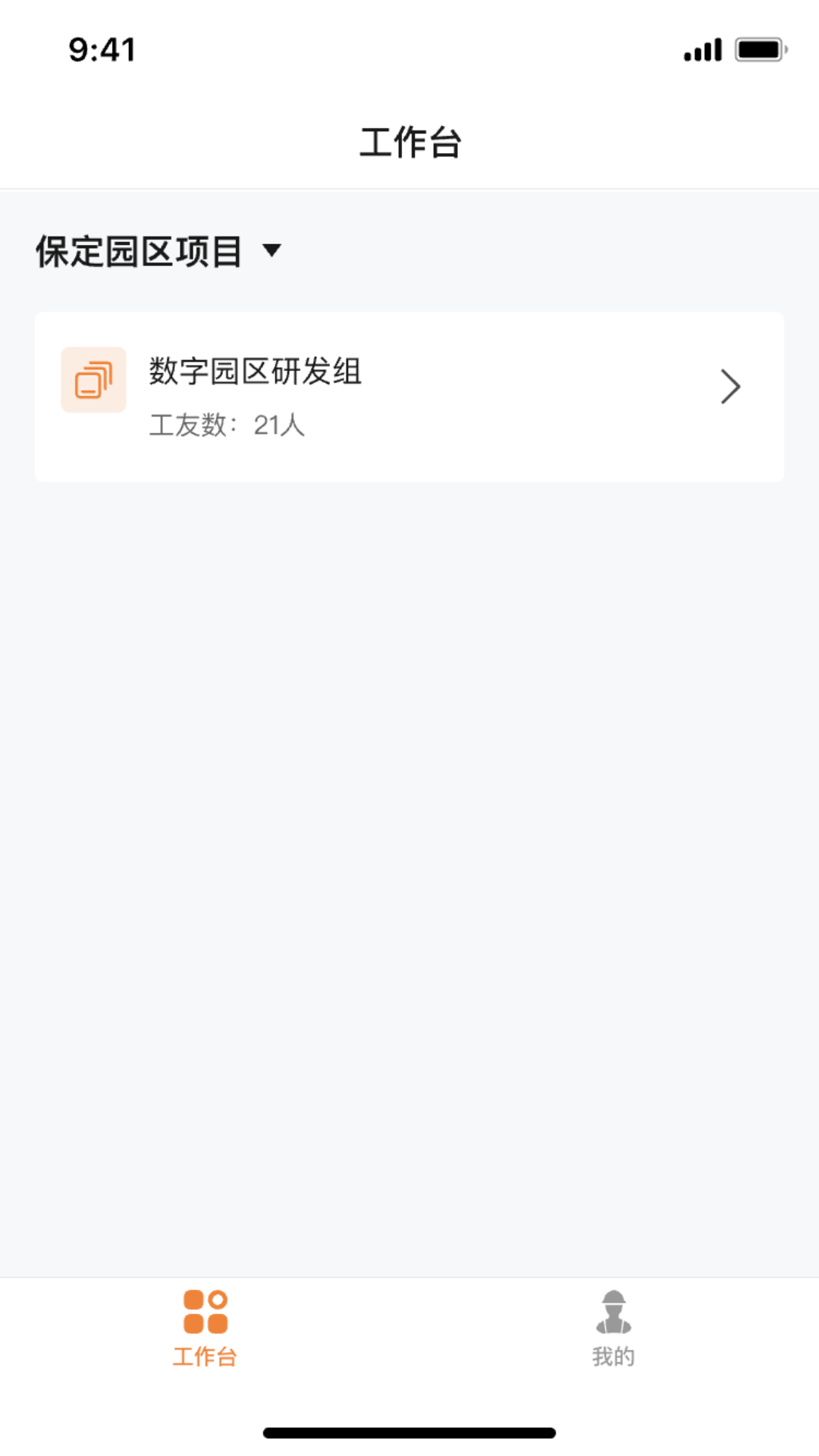Expand the work group details with chevron

(730, 386)
